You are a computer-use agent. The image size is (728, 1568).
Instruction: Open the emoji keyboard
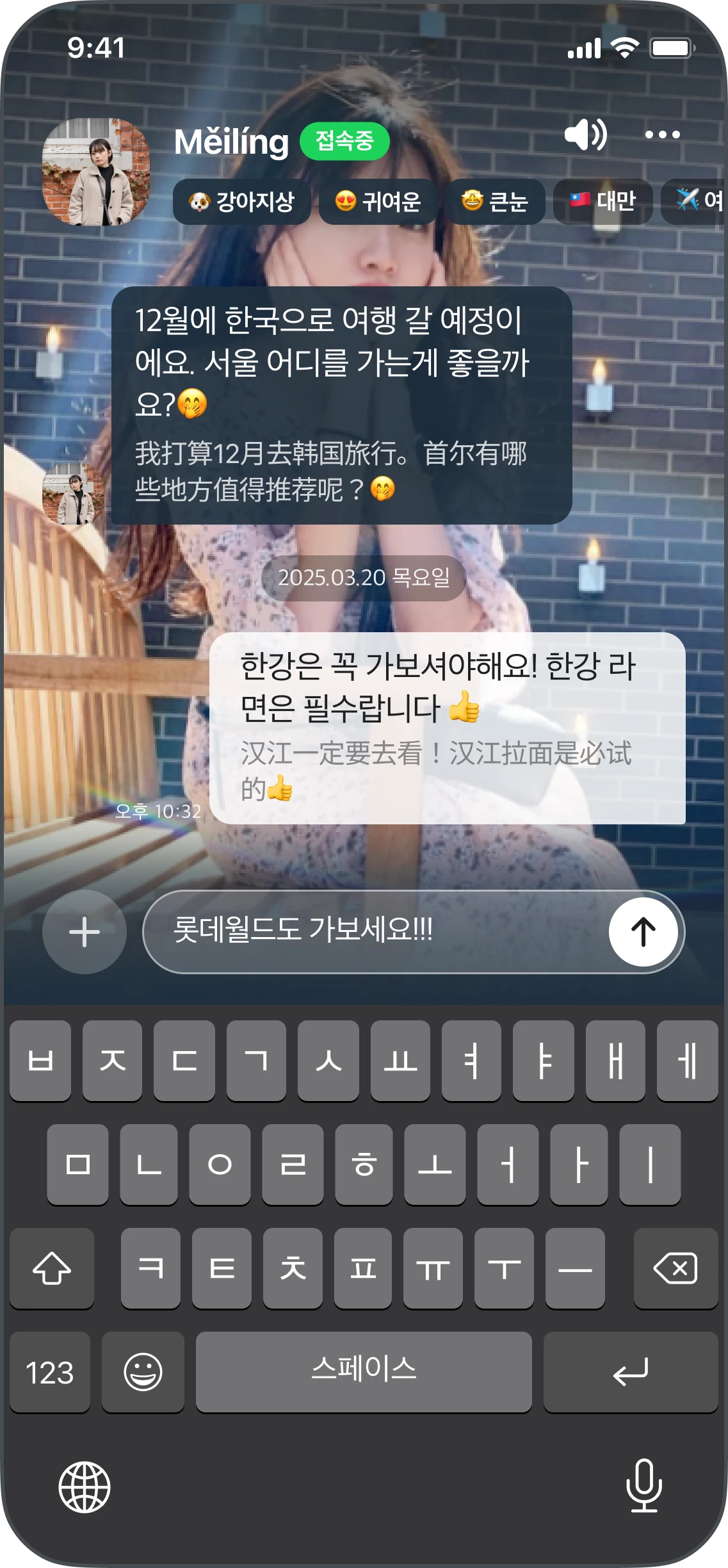click(x=143, y=1373)
